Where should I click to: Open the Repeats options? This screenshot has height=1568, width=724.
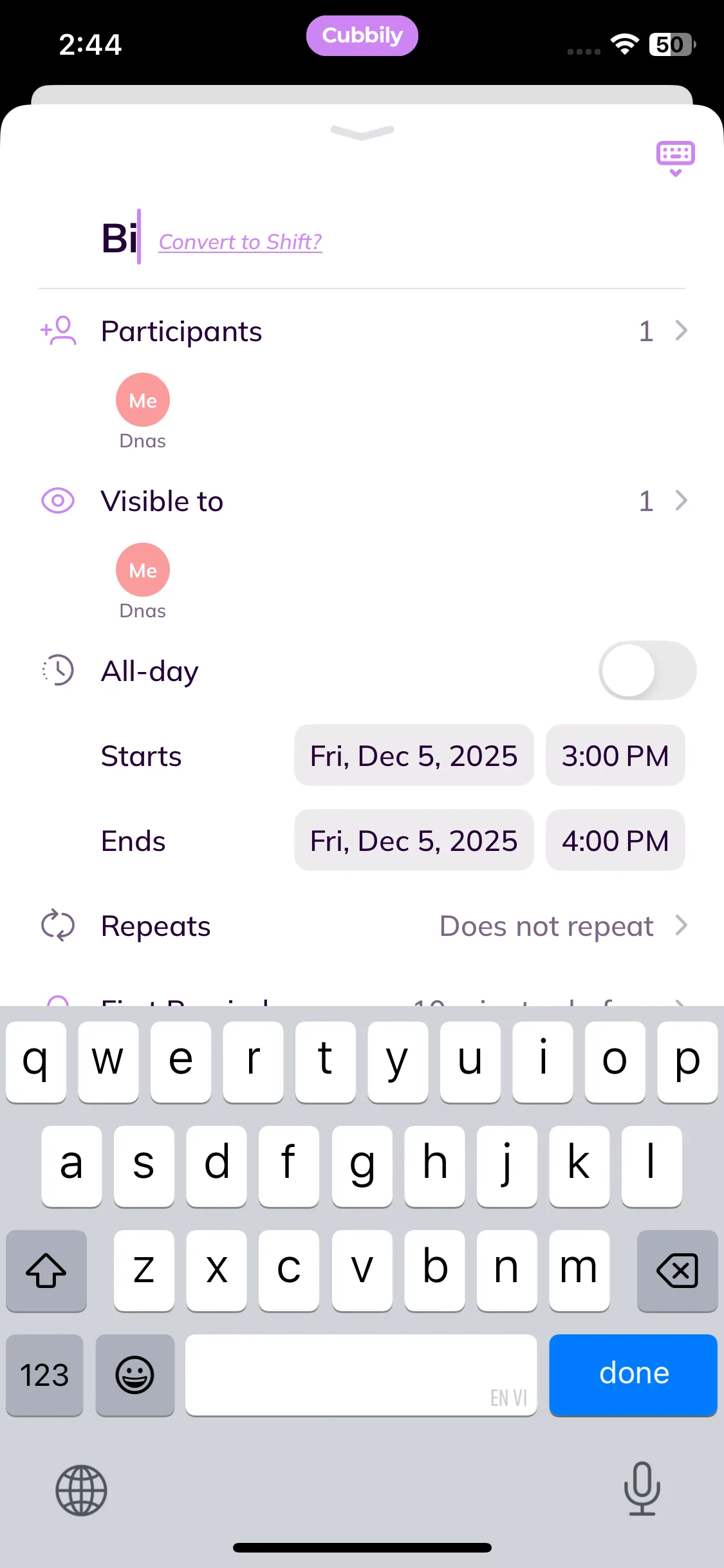pyautogui.click(x=364, y=926)
